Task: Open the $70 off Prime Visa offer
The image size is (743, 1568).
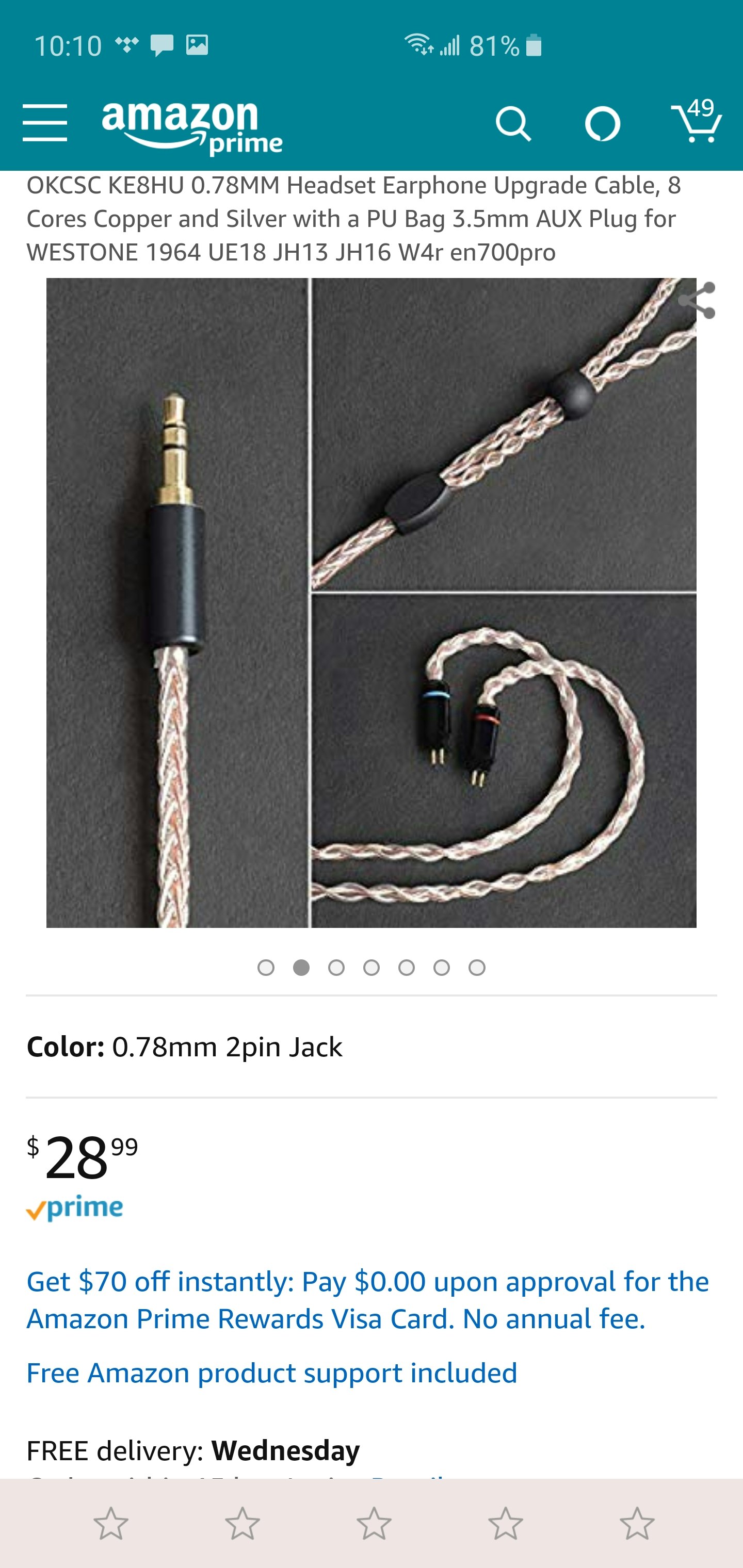Action: [x=367, y=1300]
